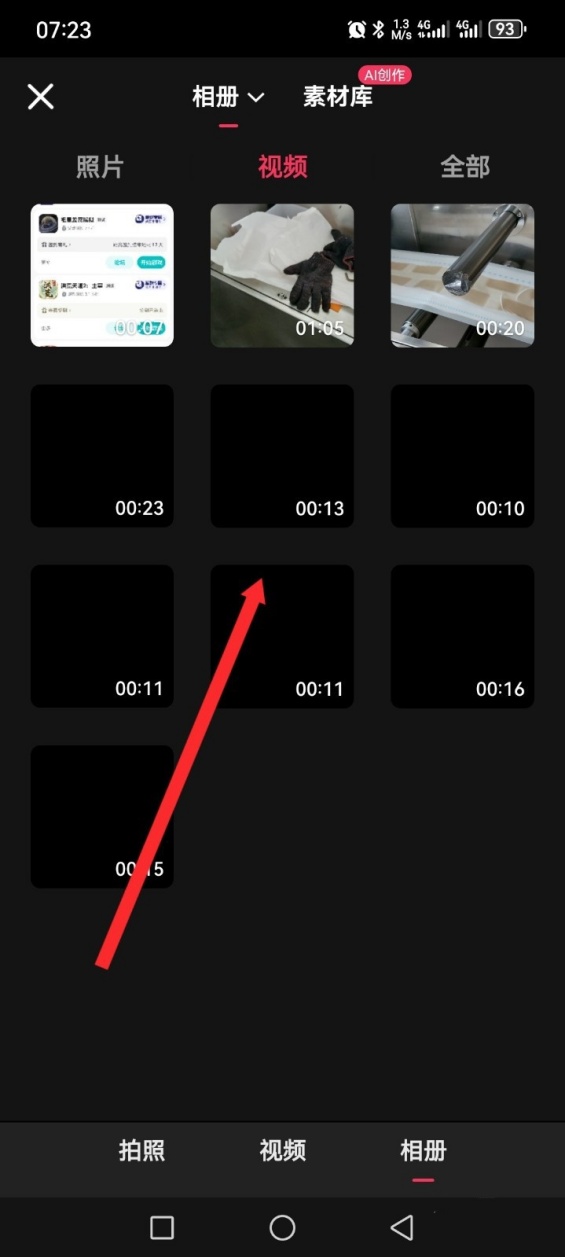The width and height of the screenshot is (565, 1257).
Task: Choose the 00:16 video clip
Action: [x=462, y=636]
